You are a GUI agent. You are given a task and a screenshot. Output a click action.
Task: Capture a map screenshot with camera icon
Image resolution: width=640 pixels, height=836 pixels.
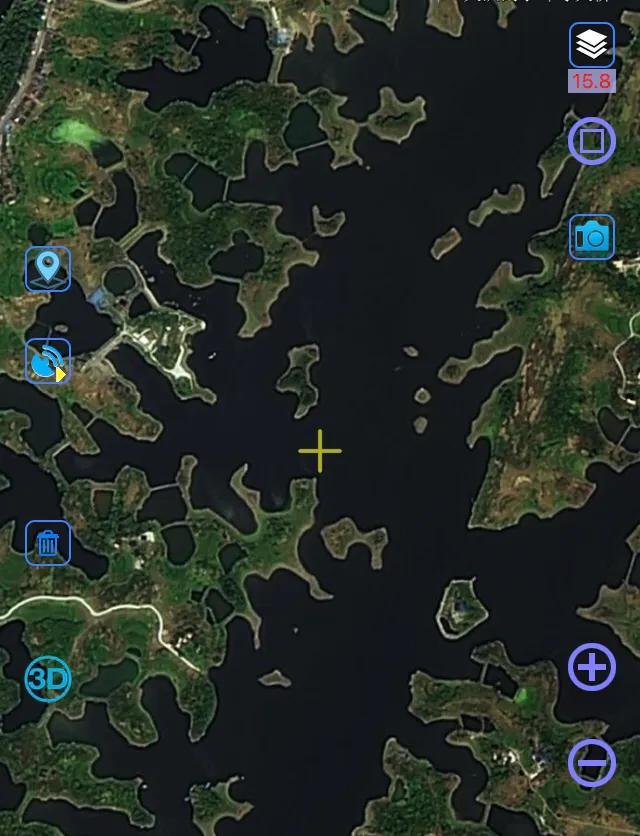[591, 237]
